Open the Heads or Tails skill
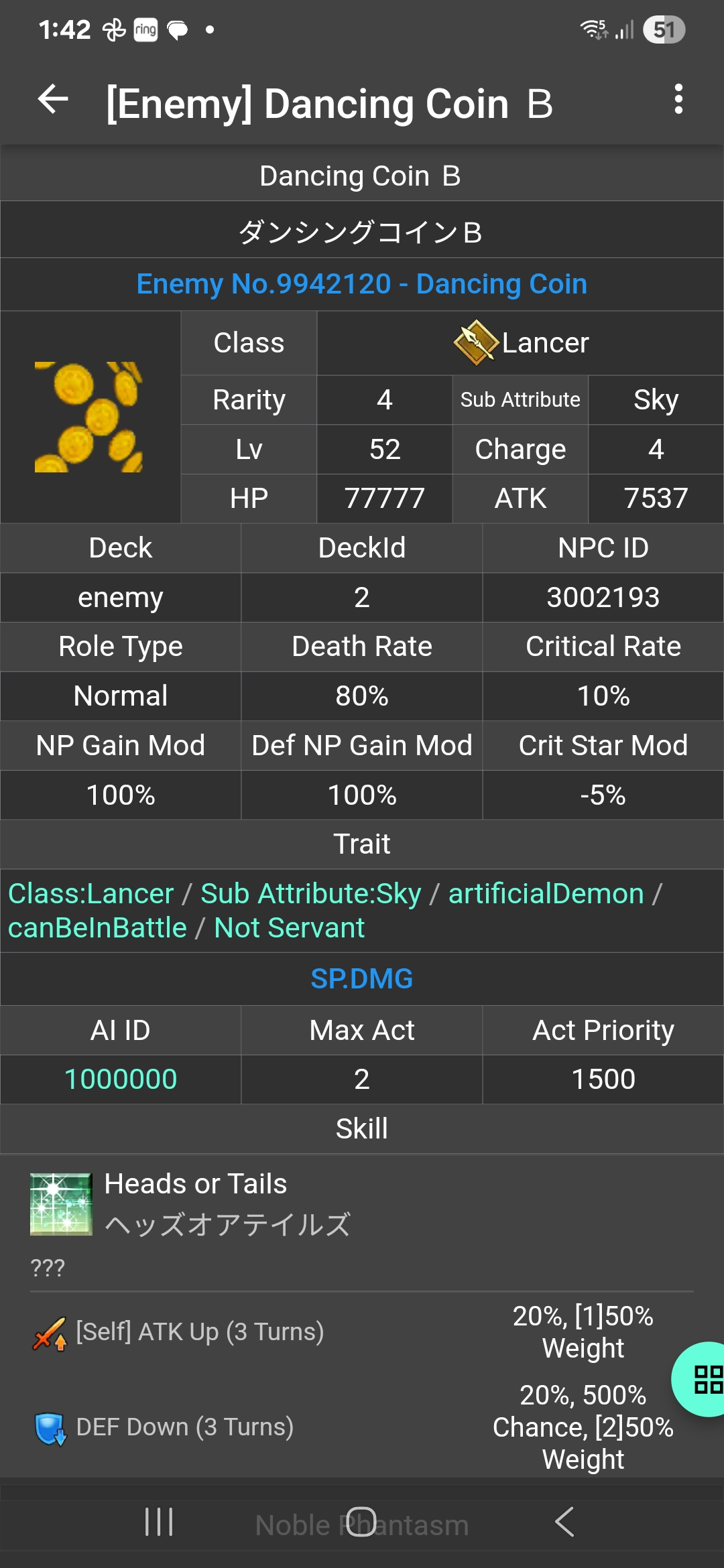Viewport: 724px width, 1568px height. pyautogui.click(x=195, y=1184)
